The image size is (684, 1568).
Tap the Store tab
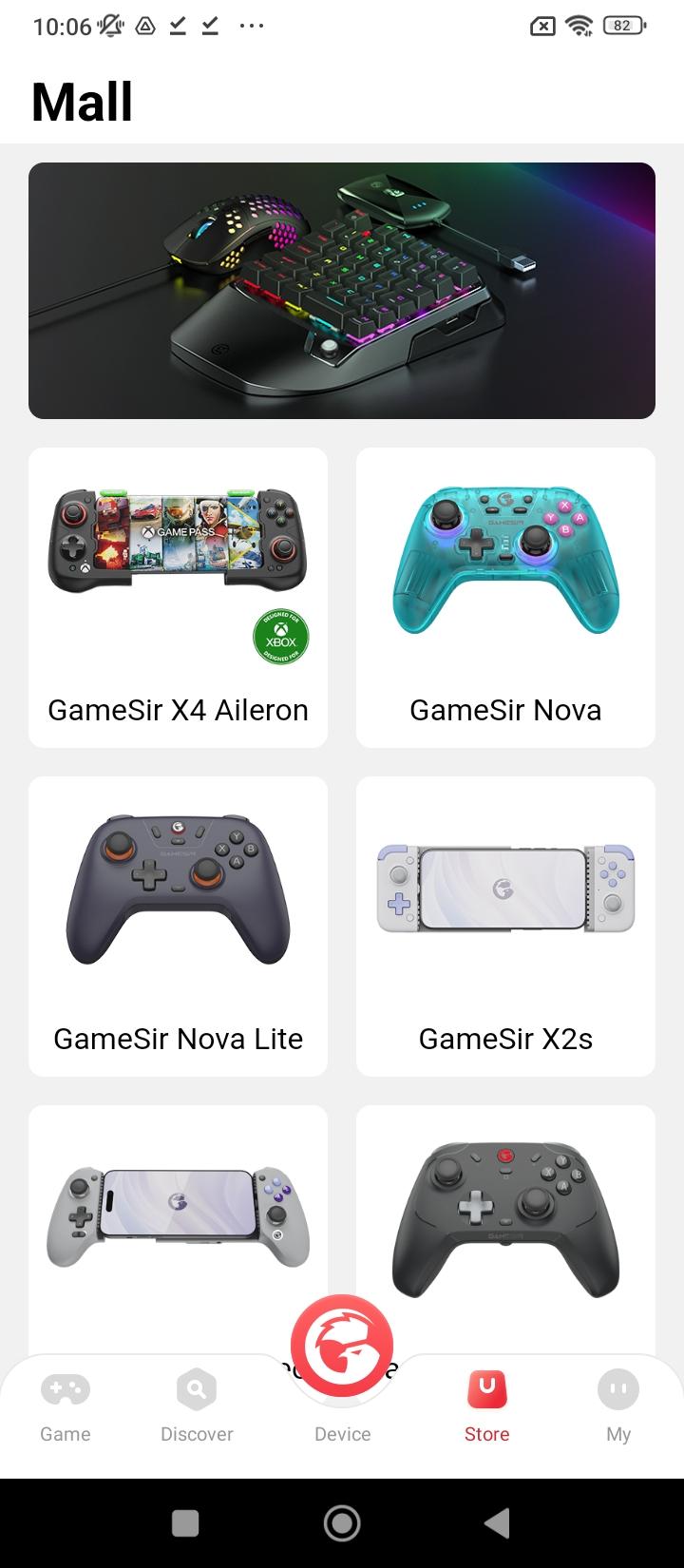point(486,1408)
